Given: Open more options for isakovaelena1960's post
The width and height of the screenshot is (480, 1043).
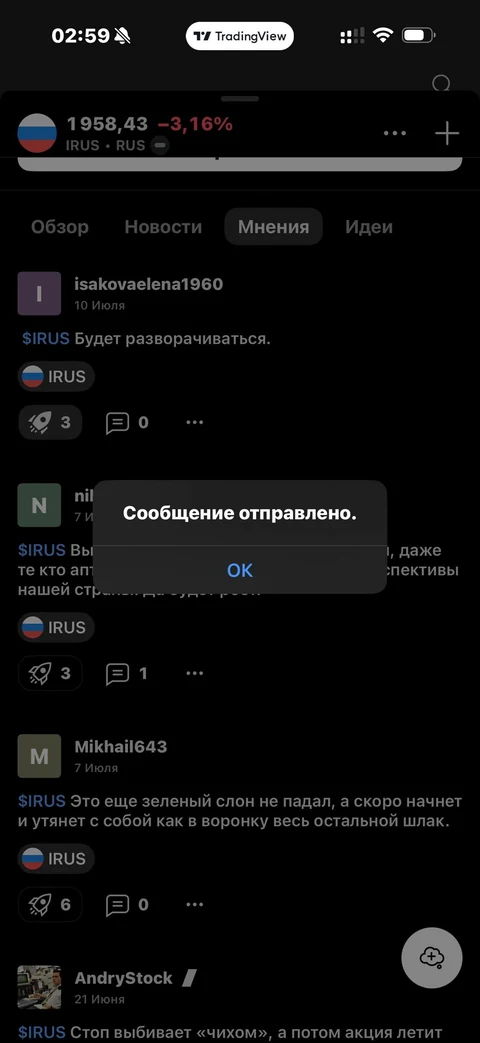Looking at the screenshot, I should (195, 422).
